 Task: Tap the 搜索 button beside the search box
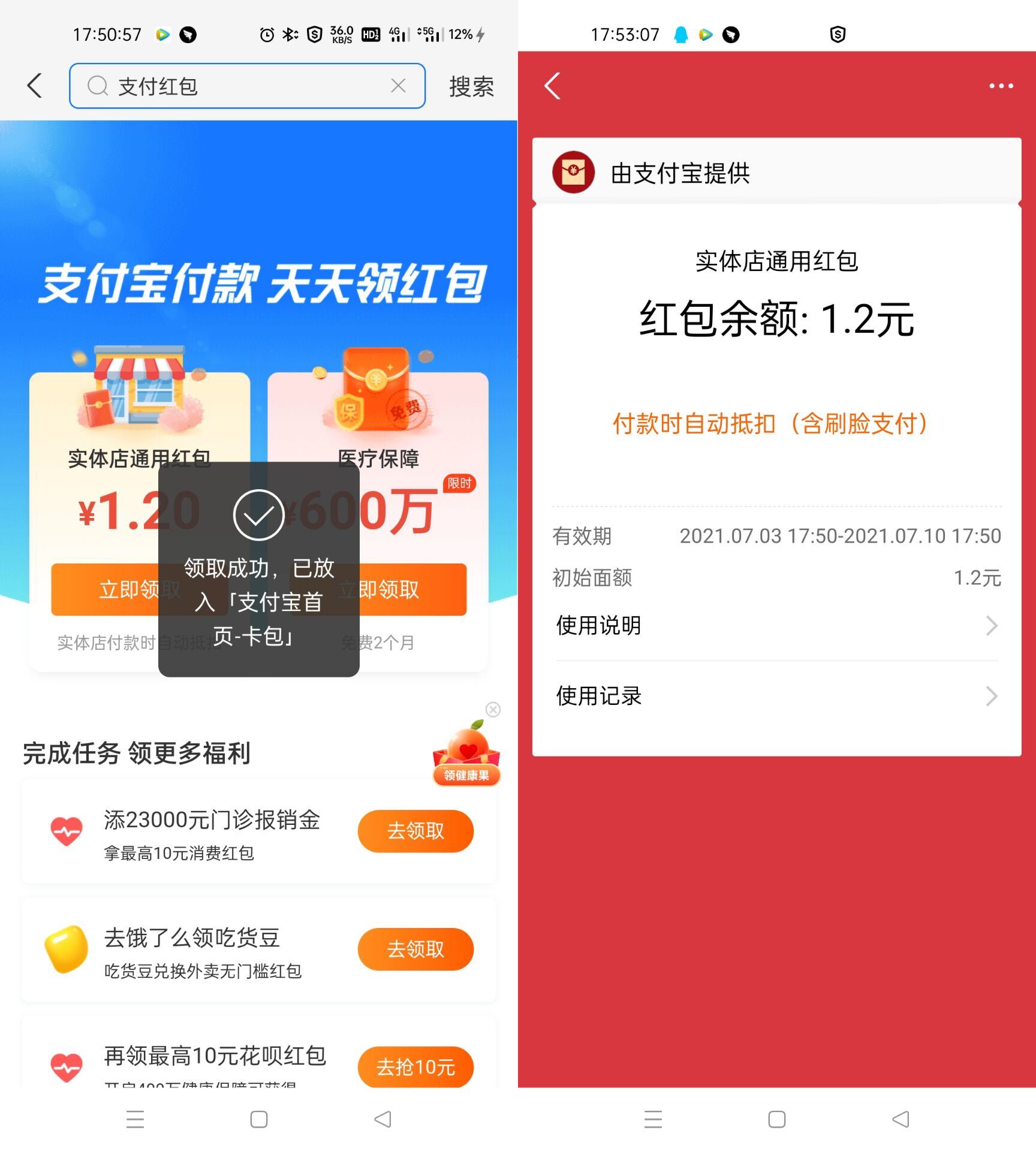[471, 86]
